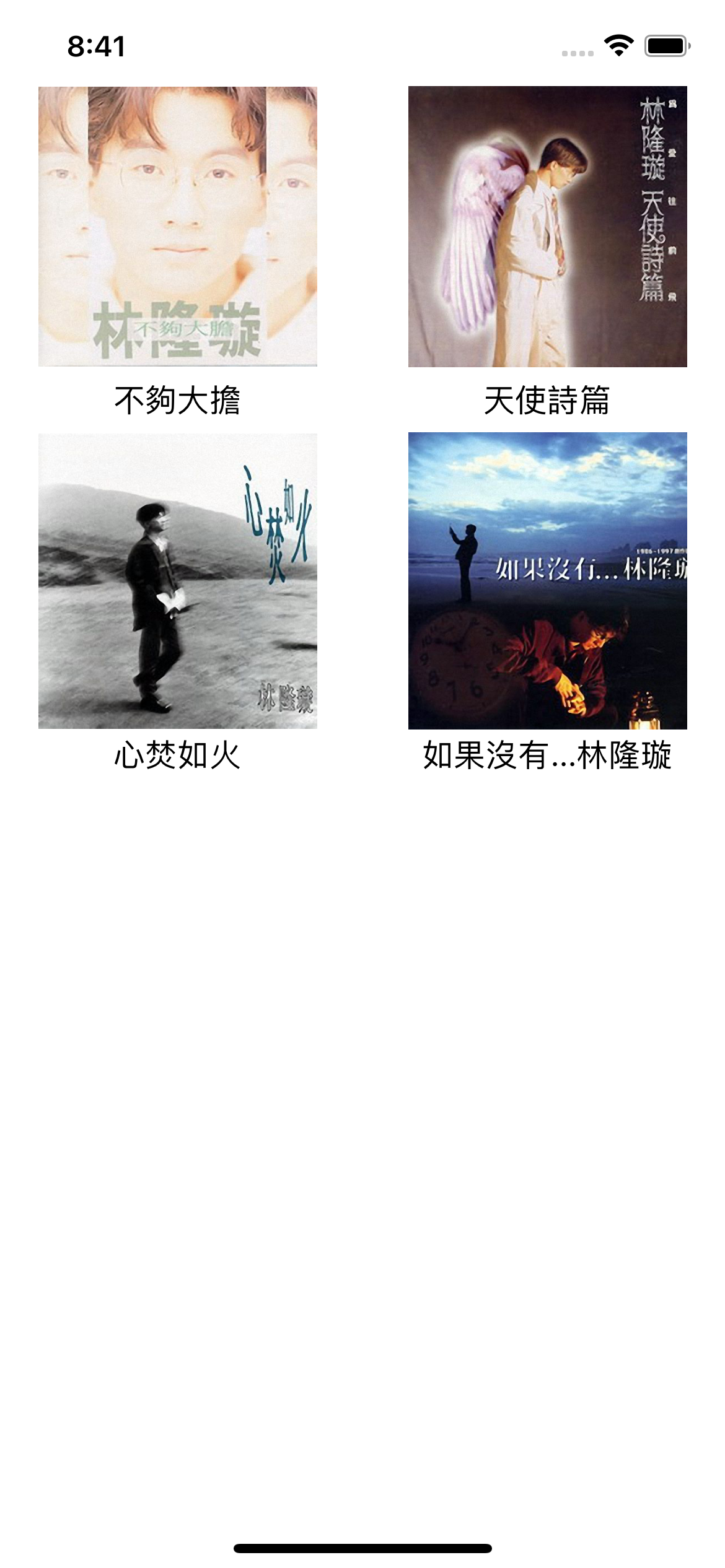This screenshot has height=1568, width=725.
Task: Tap the Wi-Fi icon in the status bar
Action: [x=619, y=45]
